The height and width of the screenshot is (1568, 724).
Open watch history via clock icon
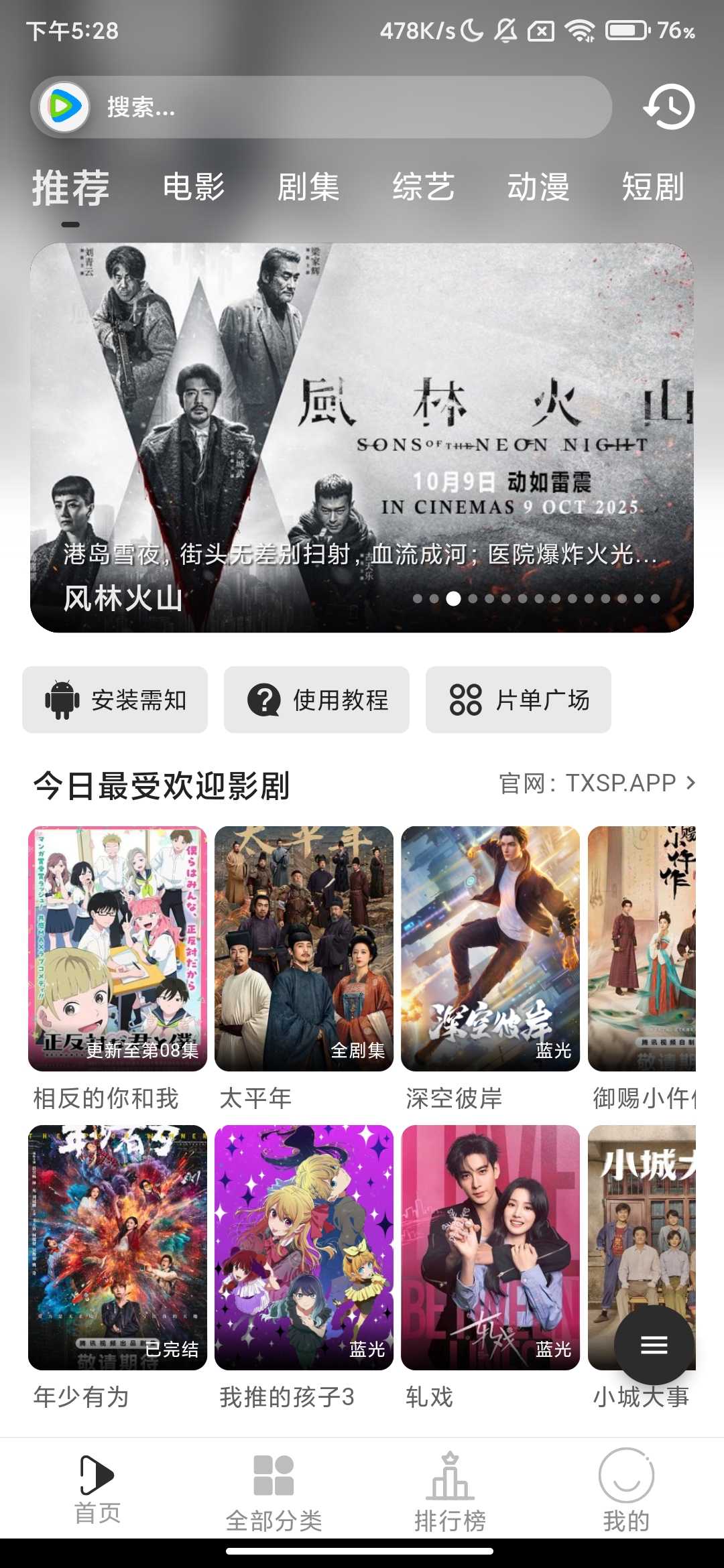coord(670,105)
